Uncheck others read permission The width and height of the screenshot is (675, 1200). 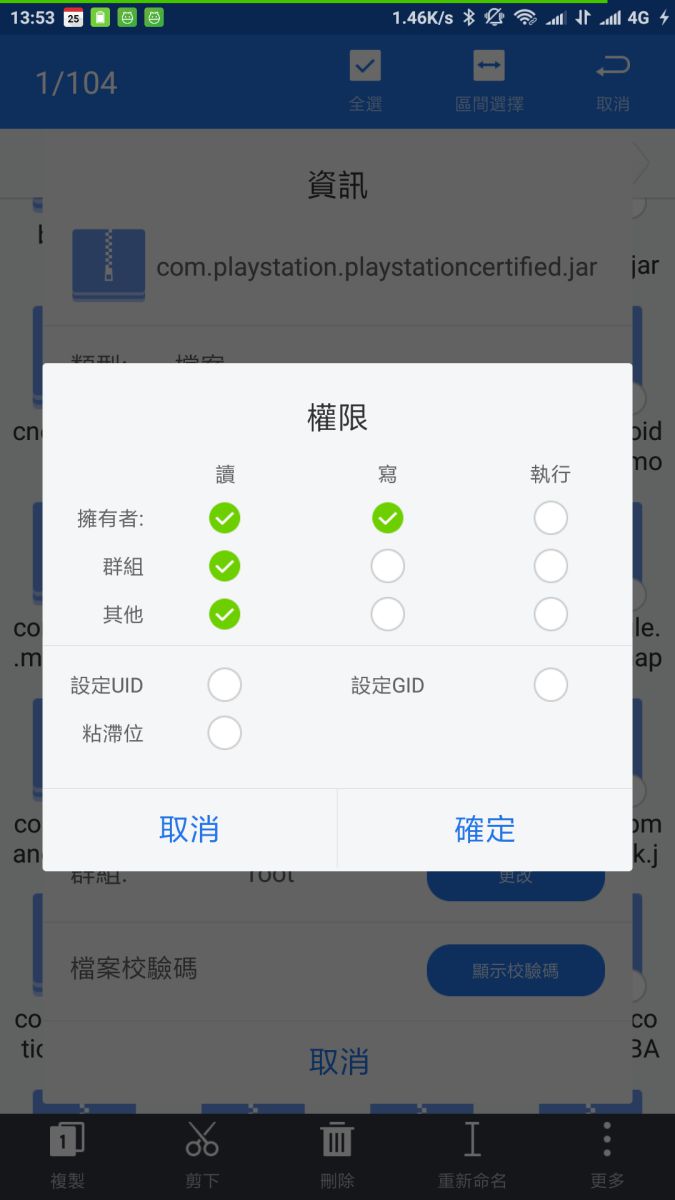click(x=225, y=614)
